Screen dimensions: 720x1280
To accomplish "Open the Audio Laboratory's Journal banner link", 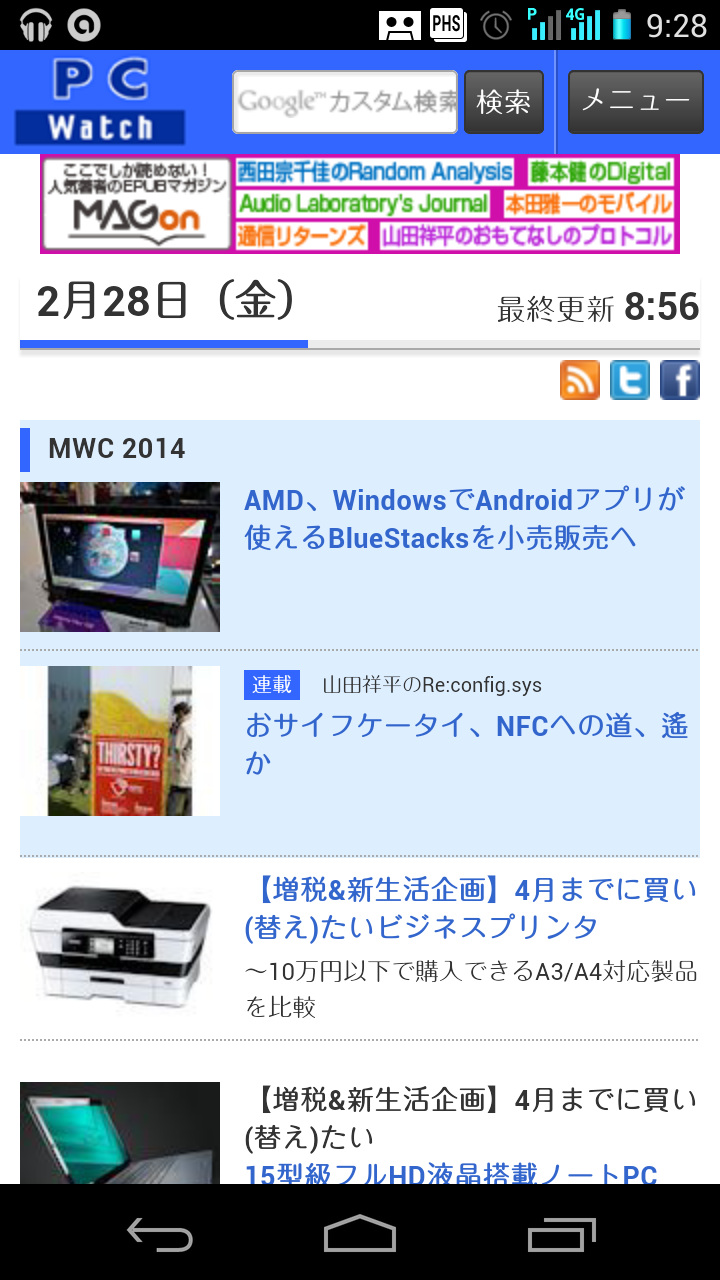I will coord(364,204).
